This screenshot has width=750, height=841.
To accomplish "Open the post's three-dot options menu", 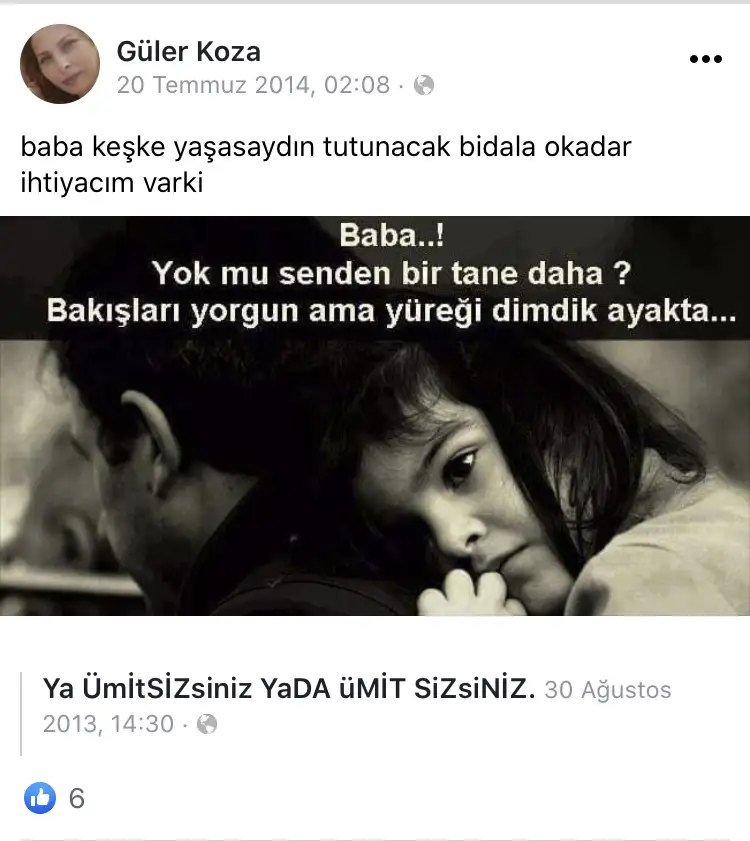I will coord(706,59).
